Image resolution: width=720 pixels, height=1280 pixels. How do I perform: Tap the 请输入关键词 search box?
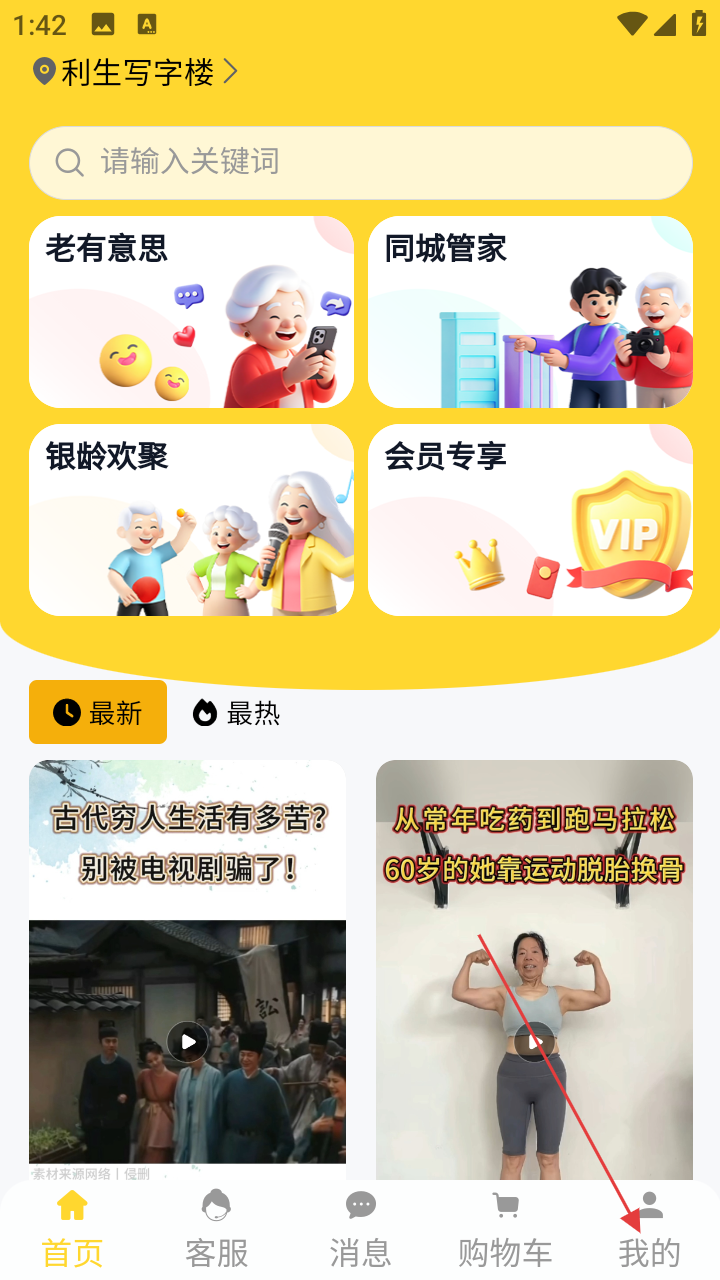(360, 162)
